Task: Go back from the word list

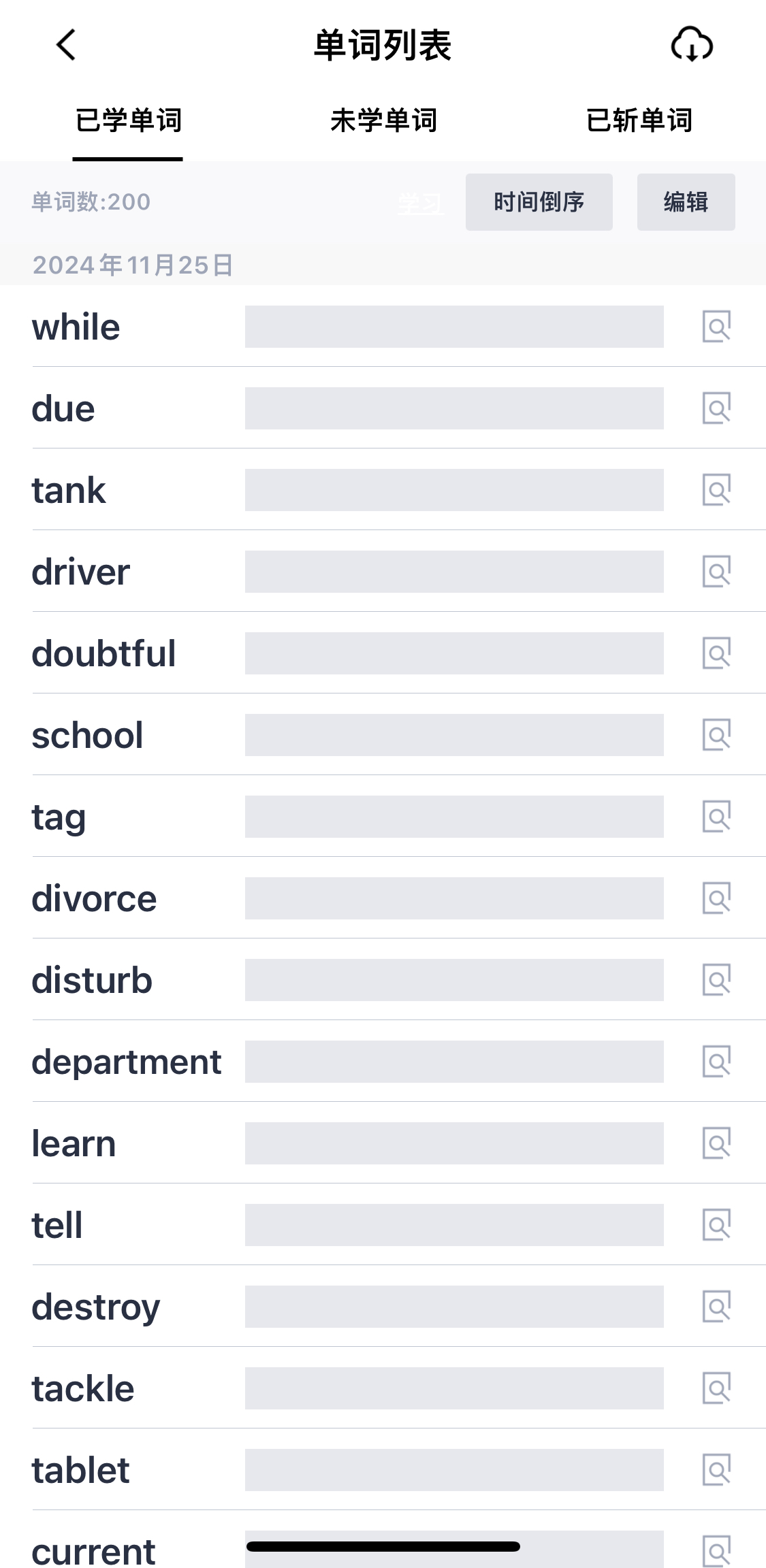Action: 66,45
